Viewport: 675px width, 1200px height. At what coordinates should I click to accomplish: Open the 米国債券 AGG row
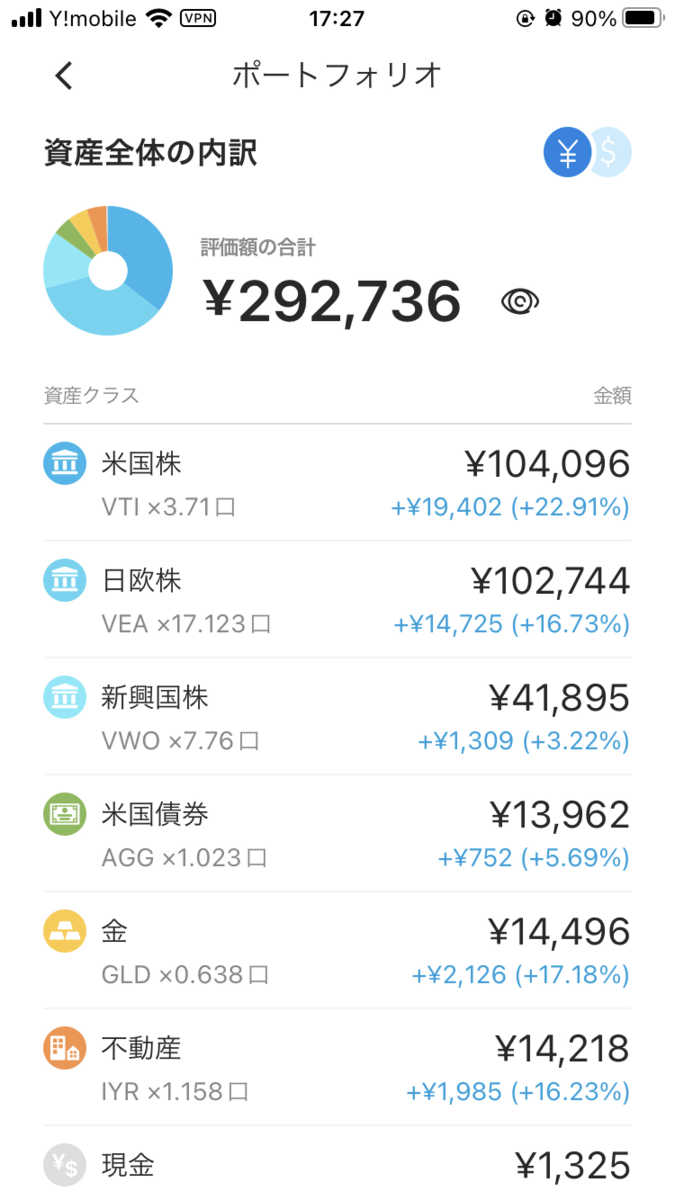tap(337, 834)
